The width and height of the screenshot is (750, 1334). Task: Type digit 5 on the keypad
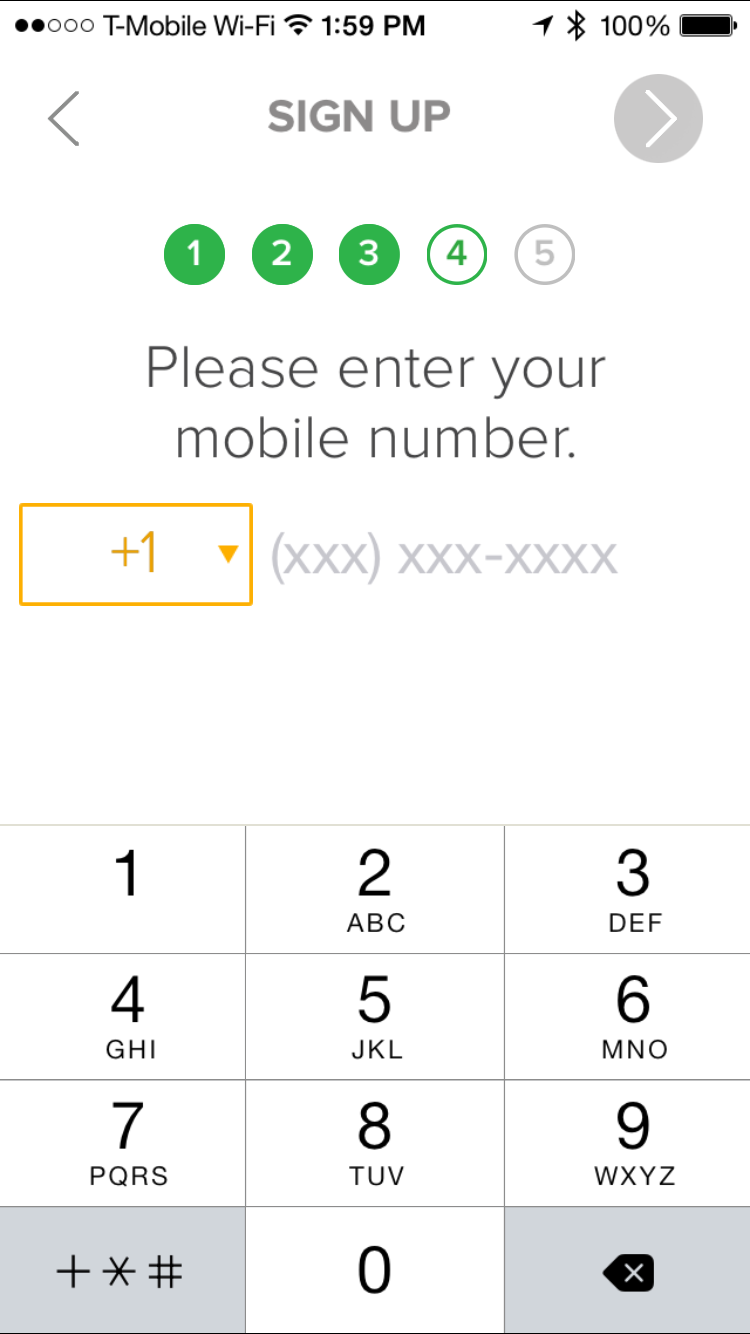click(x=374, y=1016)
